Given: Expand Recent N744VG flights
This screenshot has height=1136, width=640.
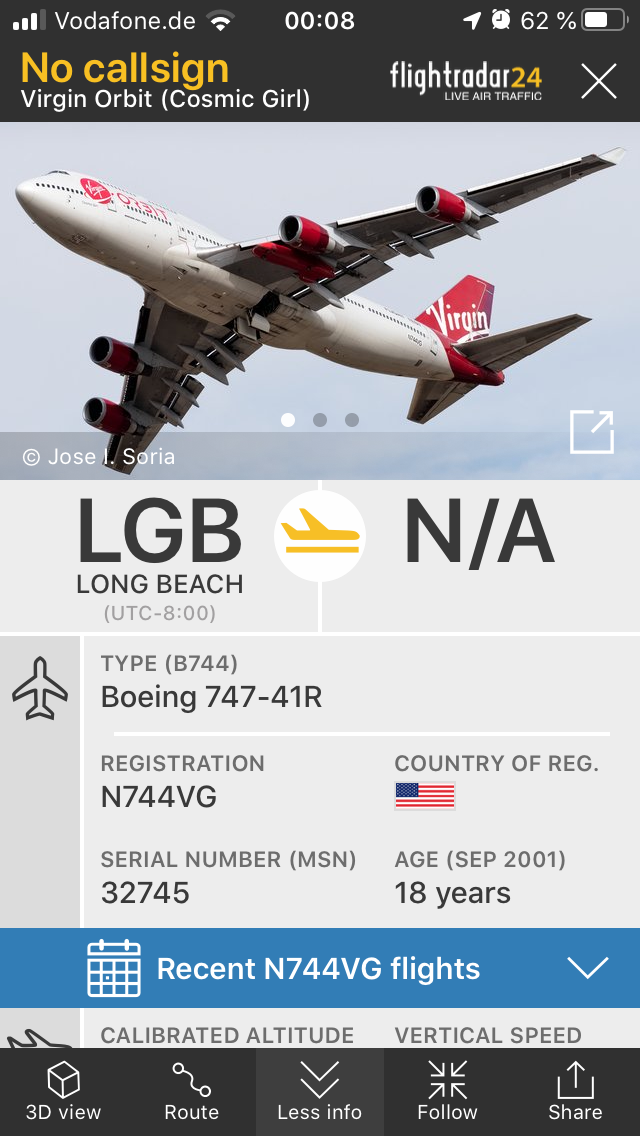Looking at the screenshot, I should pos(320,968).
